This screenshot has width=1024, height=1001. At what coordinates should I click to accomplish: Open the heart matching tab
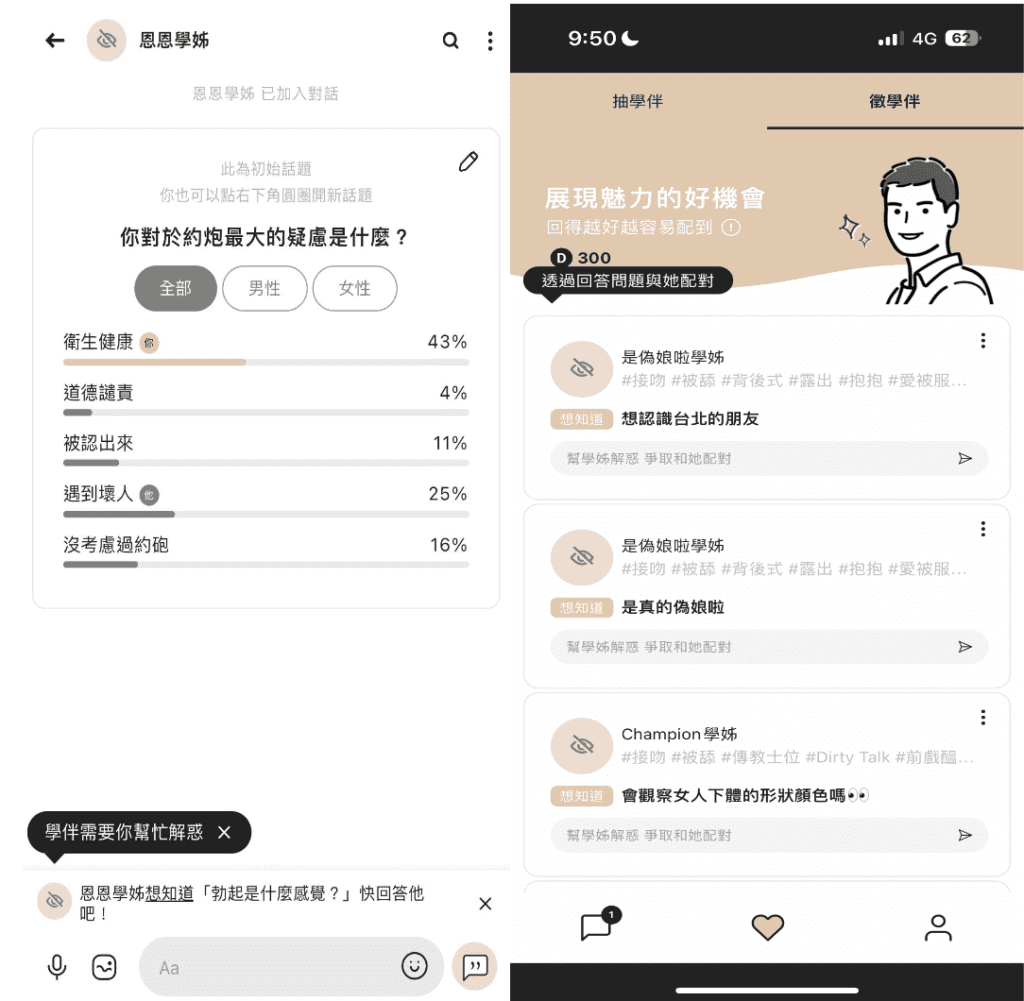pos(767,927)
